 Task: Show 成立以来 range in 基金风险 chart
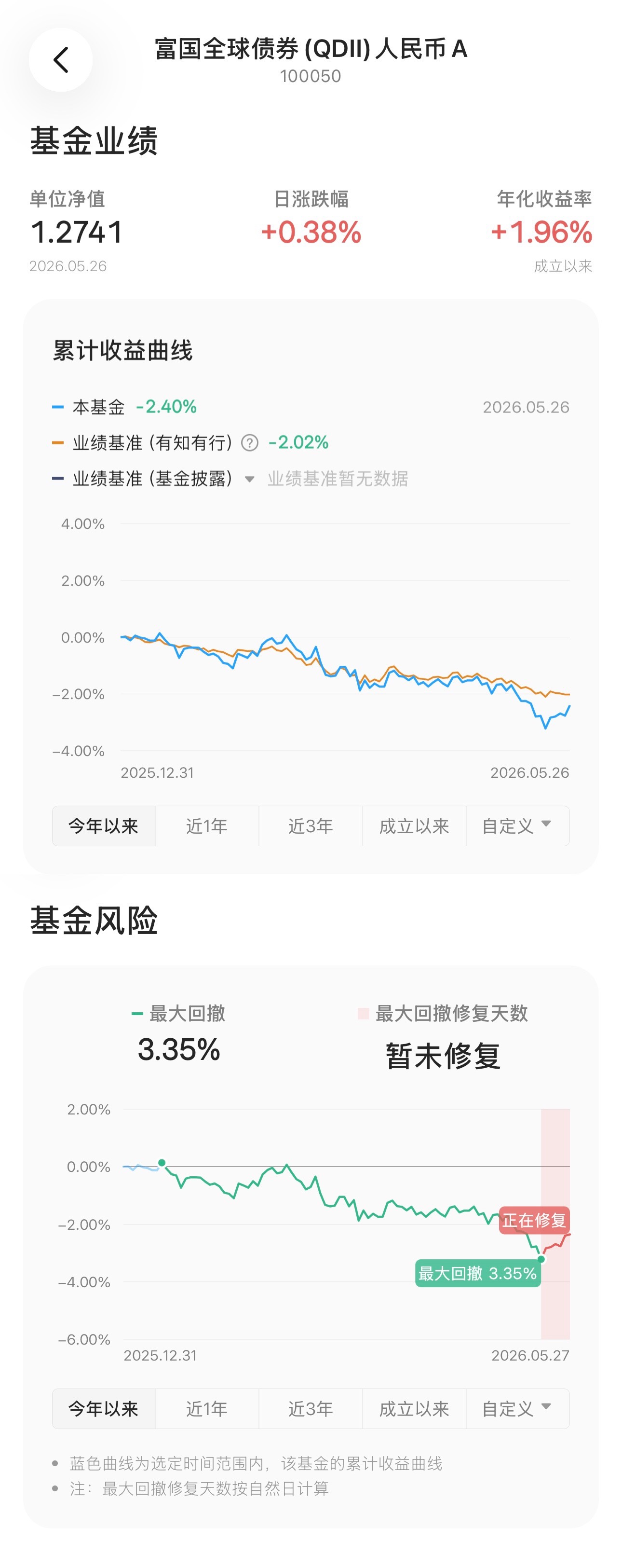[x=414, y=1408]
